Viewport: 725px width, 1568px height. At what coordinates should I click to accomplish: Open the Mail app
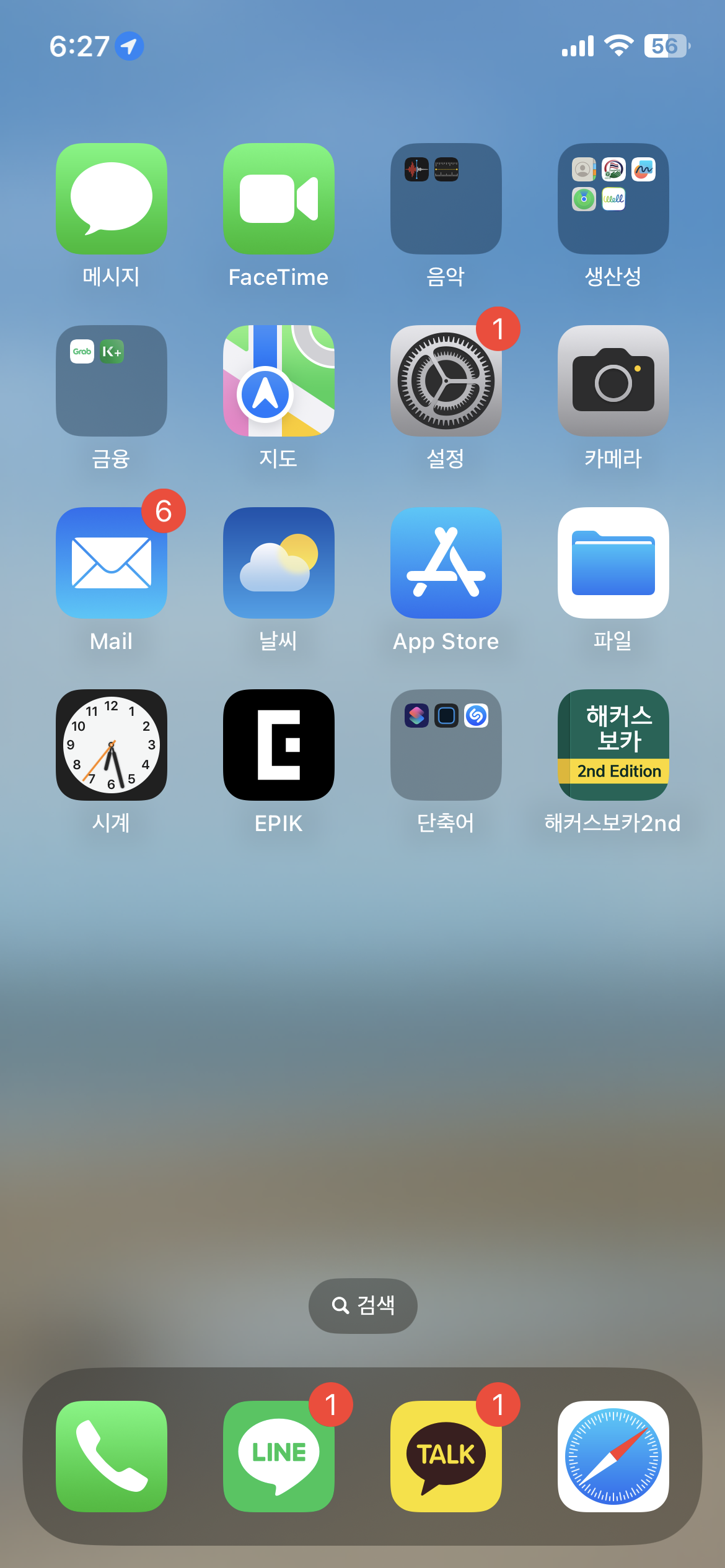tap(112, 563)
